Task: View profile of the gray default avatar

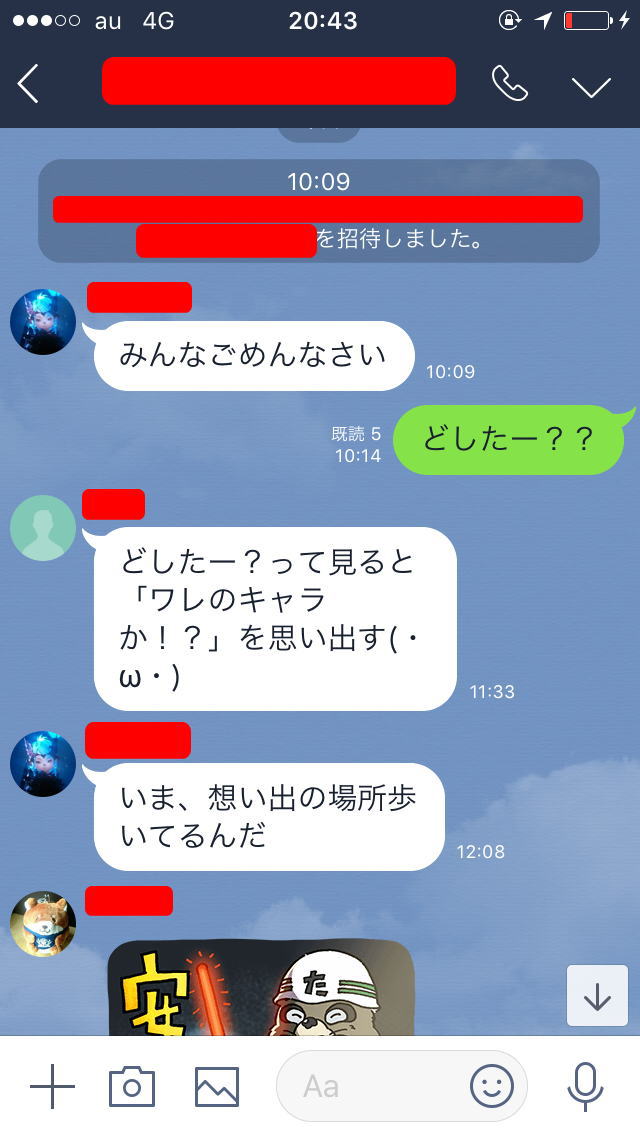Action: coord(43,527)
